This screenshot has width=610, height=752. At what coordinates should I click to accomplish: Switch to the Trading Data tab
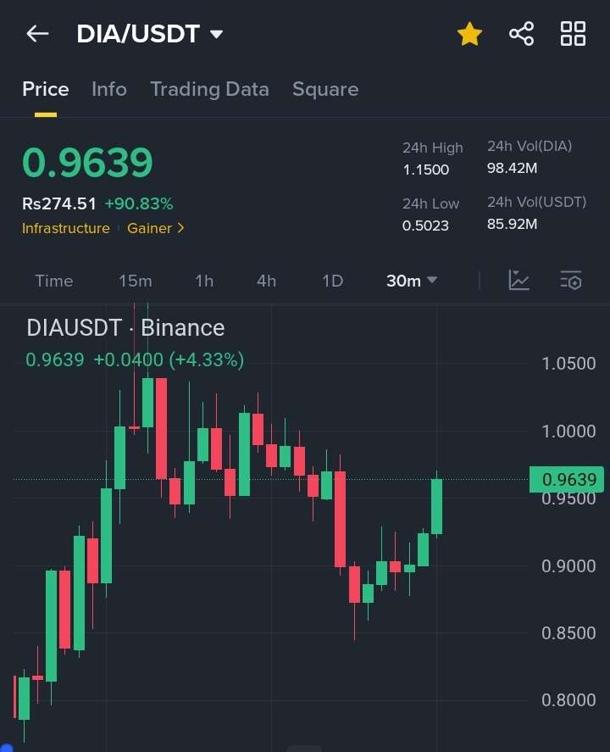pos(209,89)
